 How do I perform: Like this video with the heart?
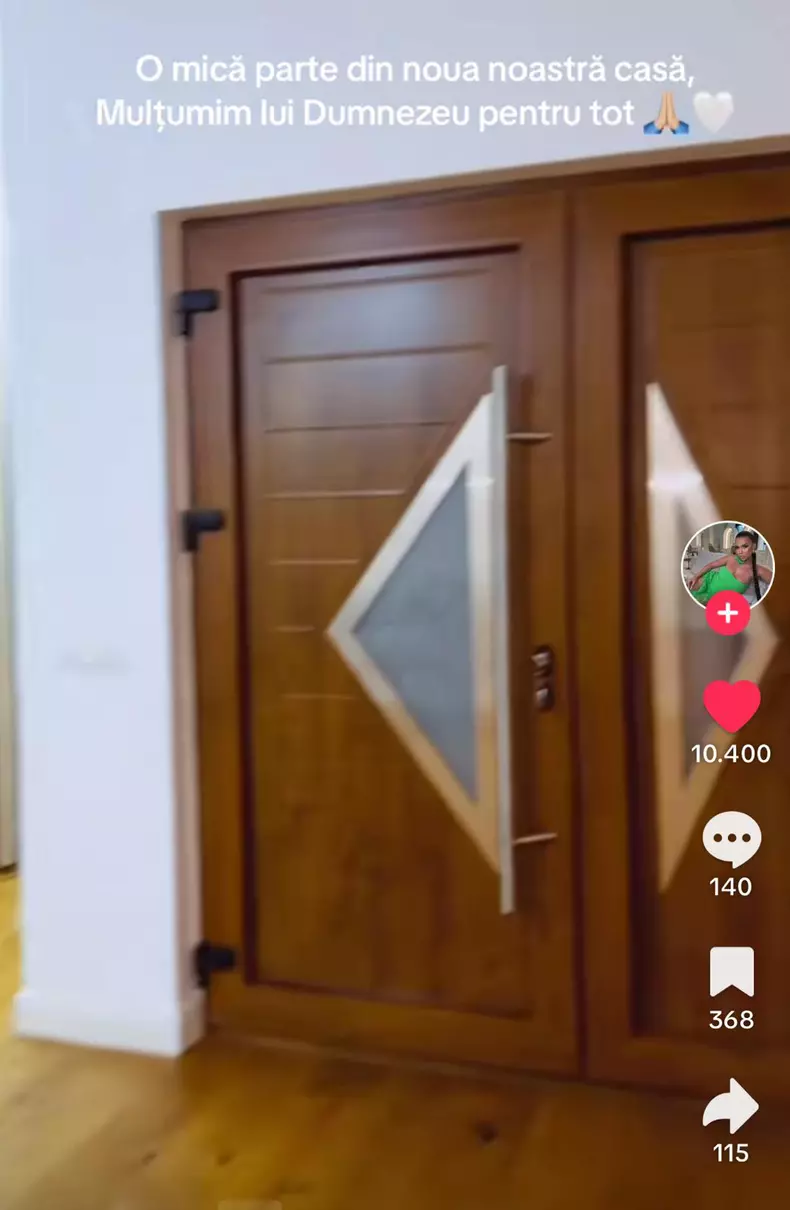coord(731,706)
